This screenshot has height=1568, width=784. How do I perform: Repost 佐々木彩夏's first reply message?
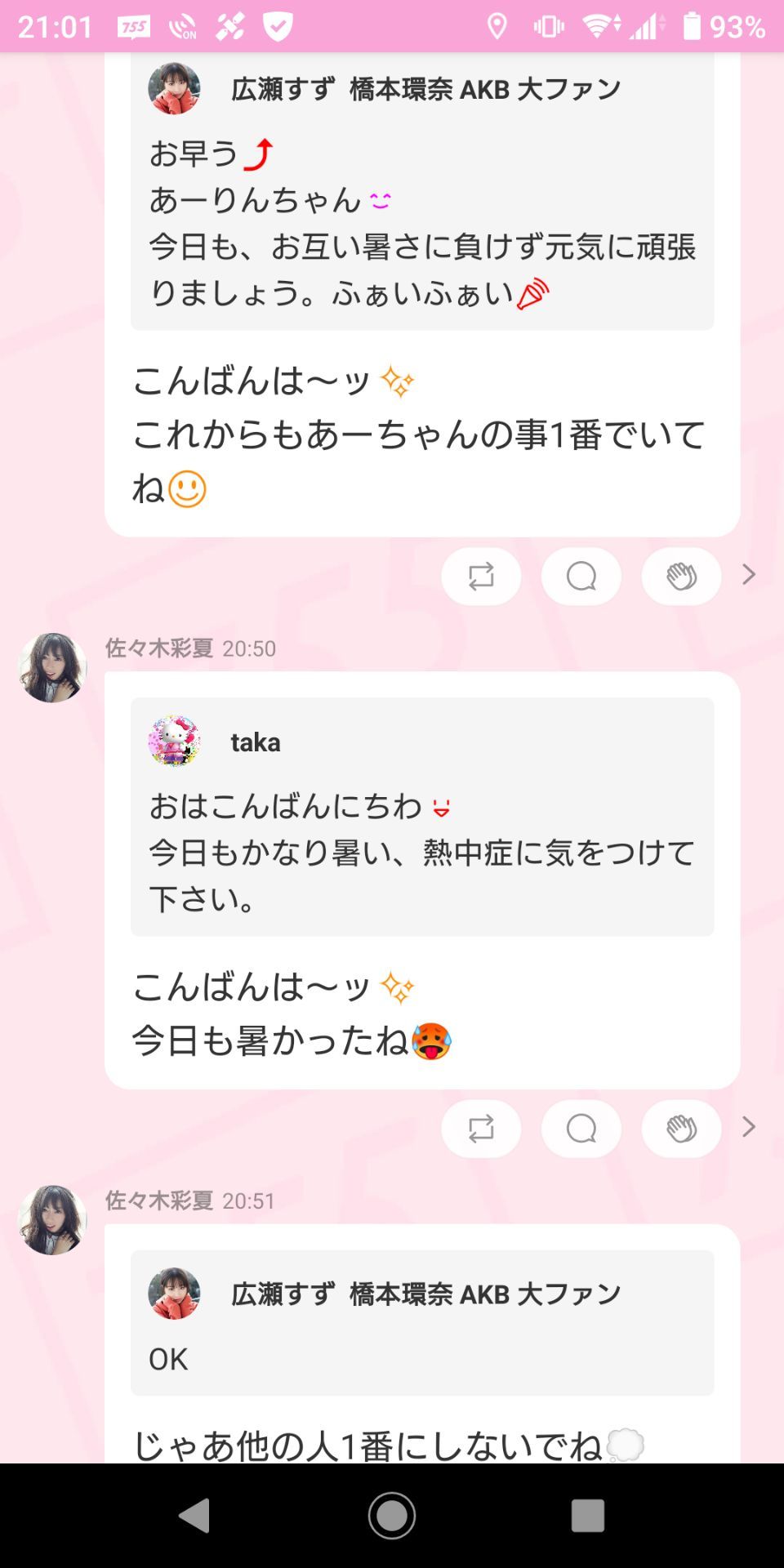481,577
